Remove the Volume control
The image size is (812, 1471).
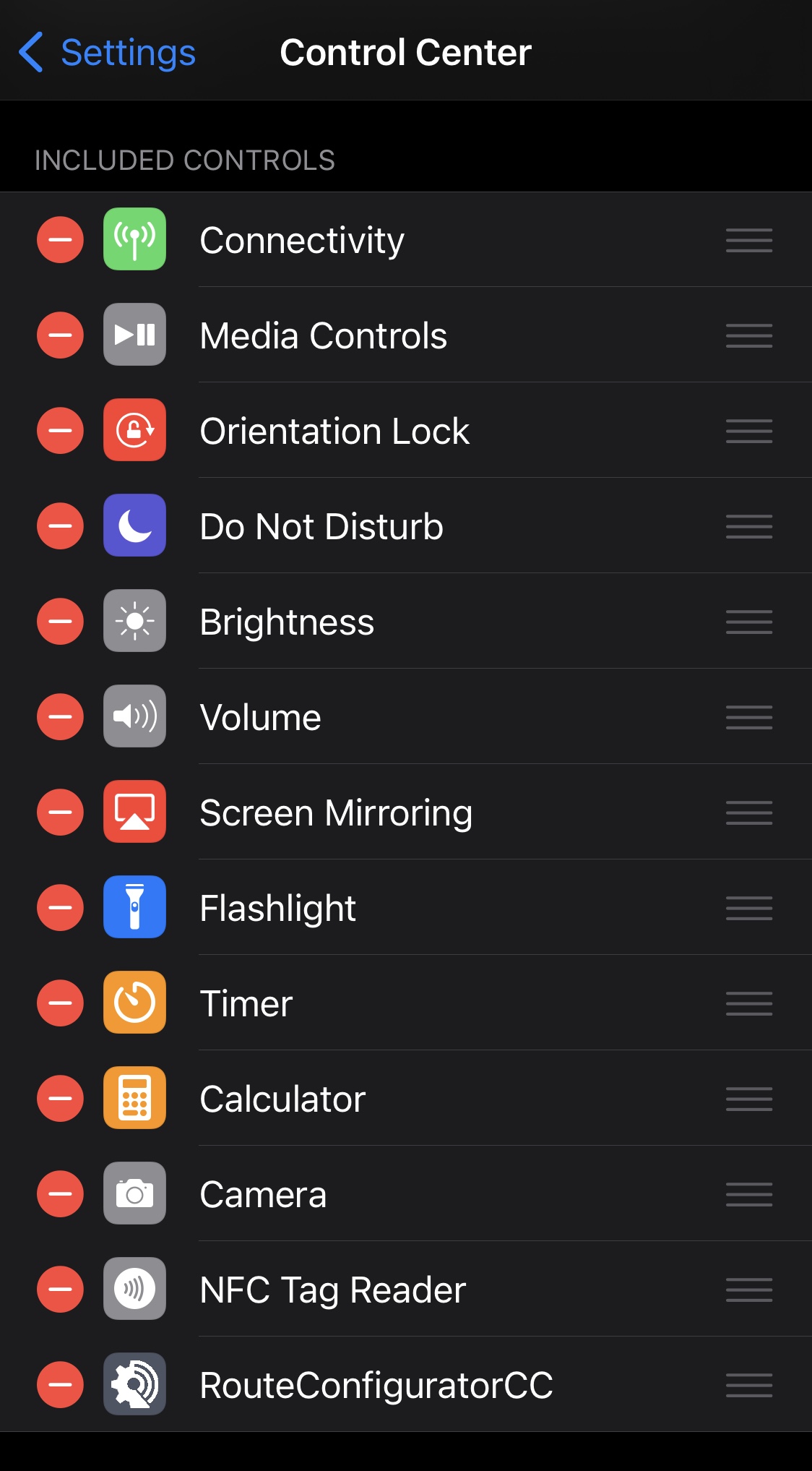(x=60, y=717)
